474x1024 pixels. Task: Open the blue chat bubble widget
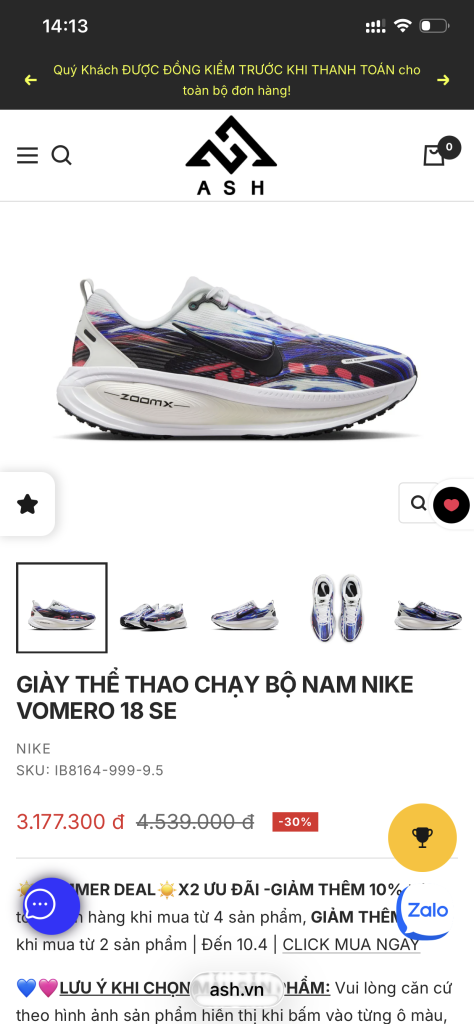point(52,906)
